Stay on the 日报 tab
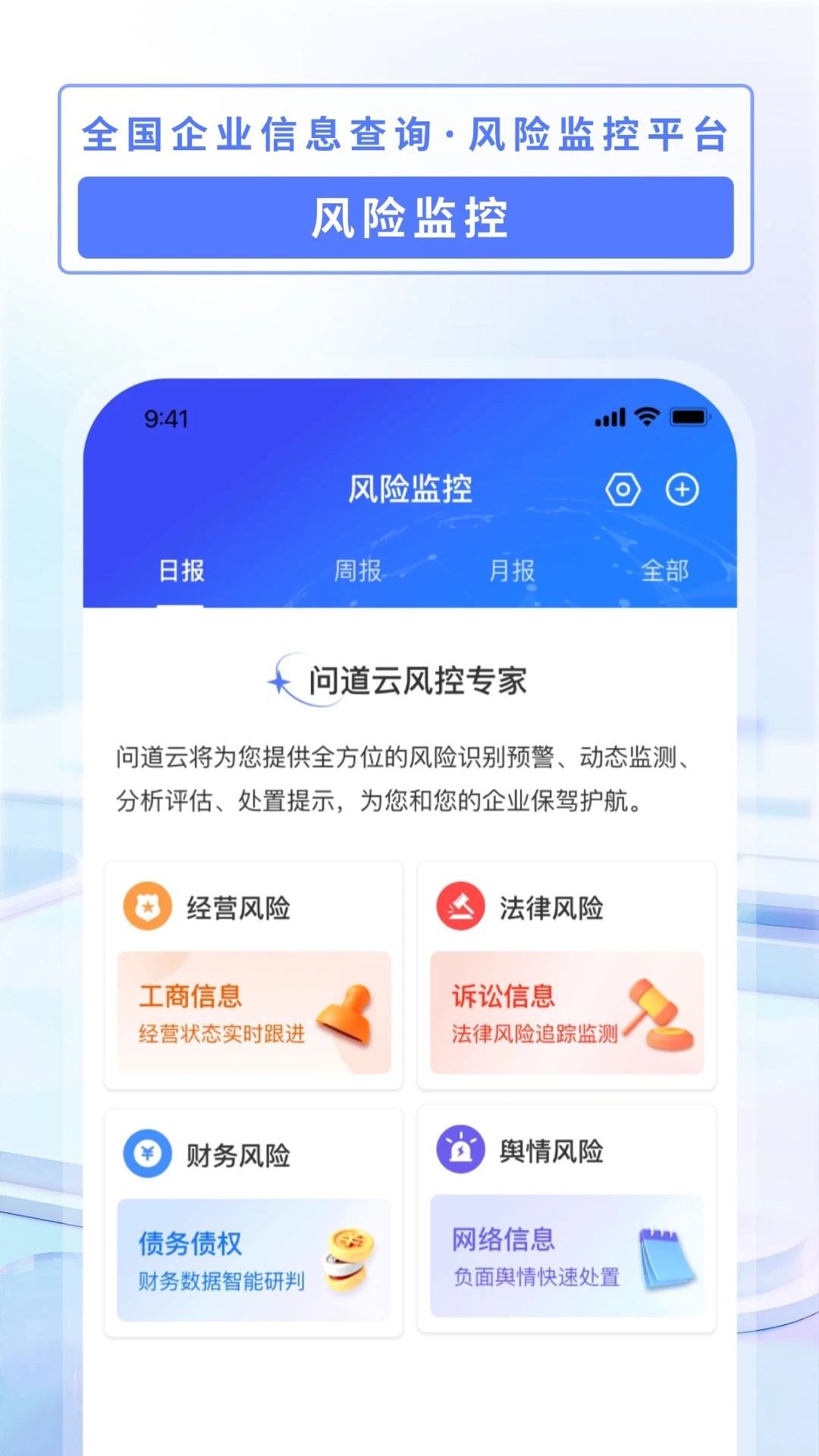Viewport: 819px width, 1456px height. [180, 572]
